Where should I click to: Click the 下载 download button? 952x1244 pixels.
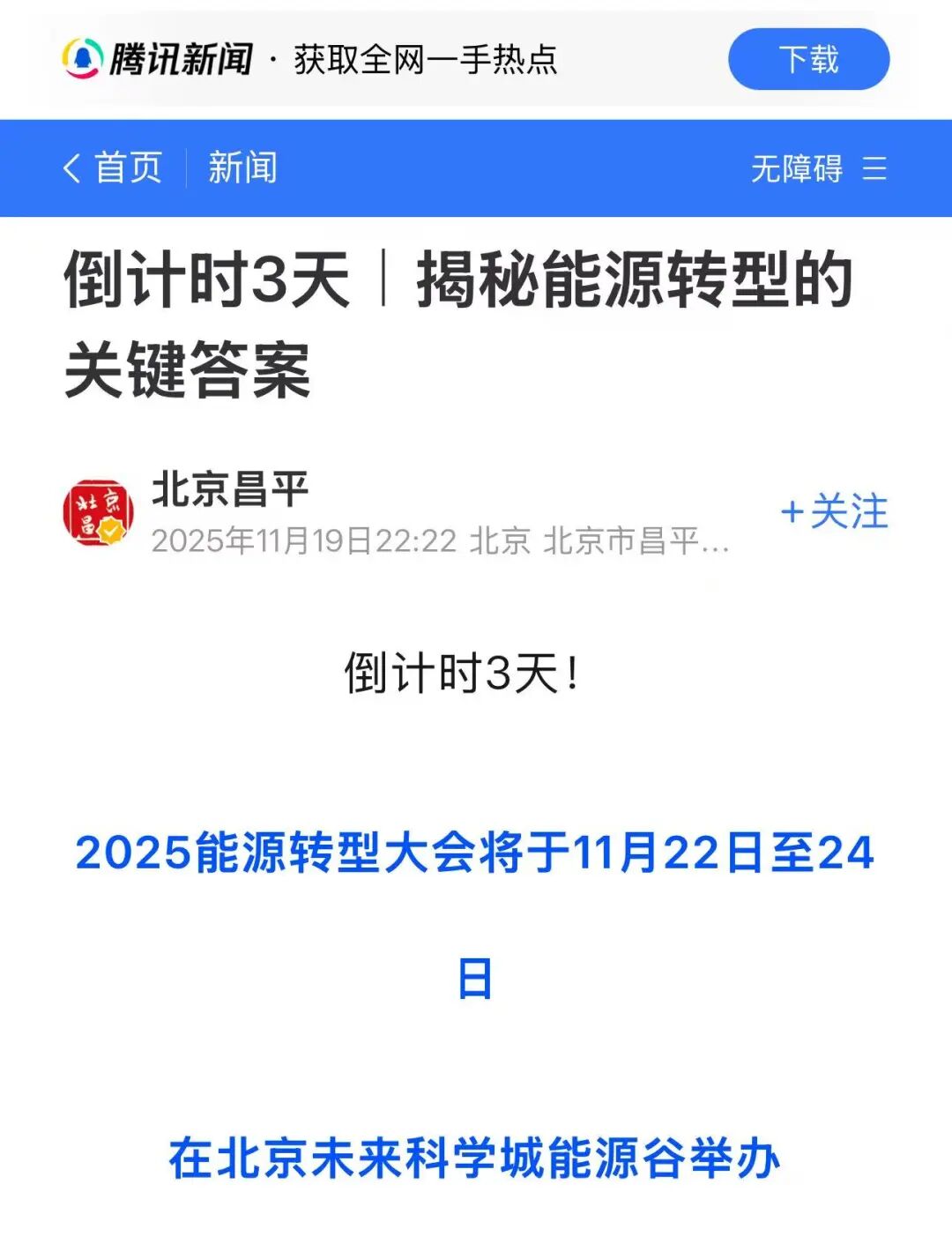[809, 57]
